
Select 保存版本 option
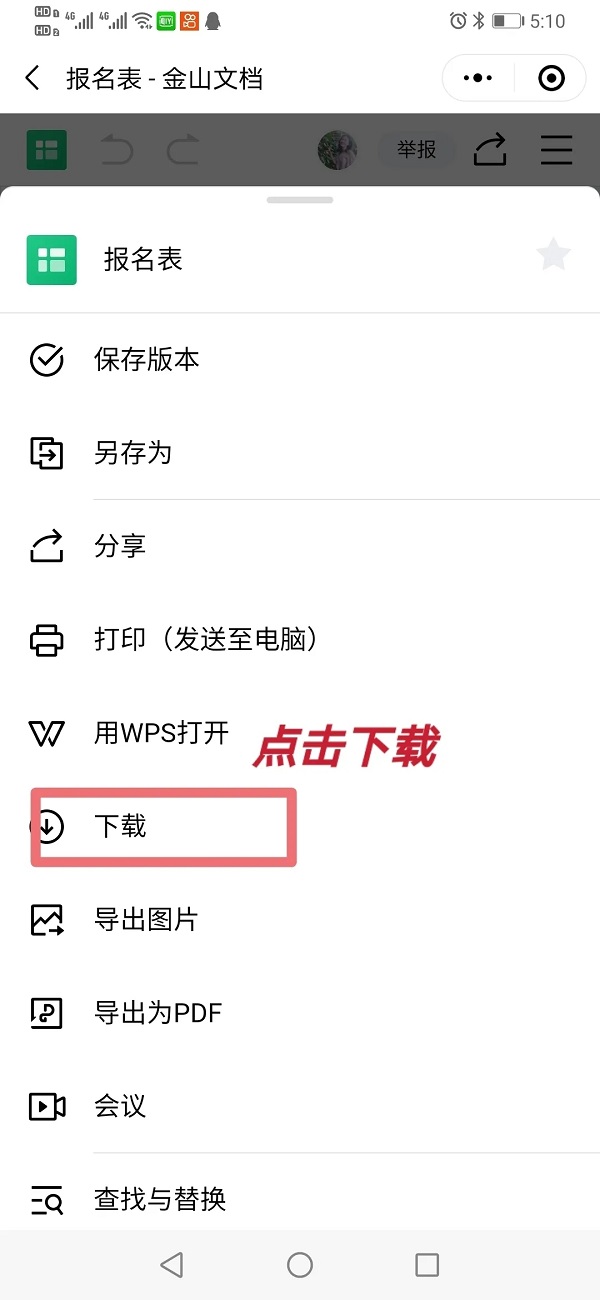[x=146, y=360]
